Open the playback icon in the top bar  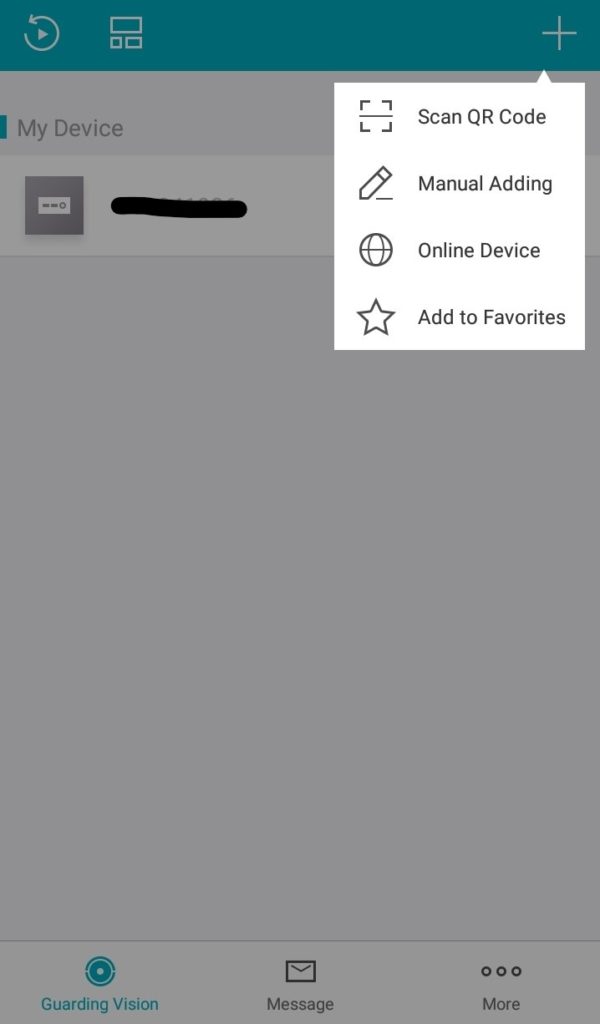coord(42,34)
